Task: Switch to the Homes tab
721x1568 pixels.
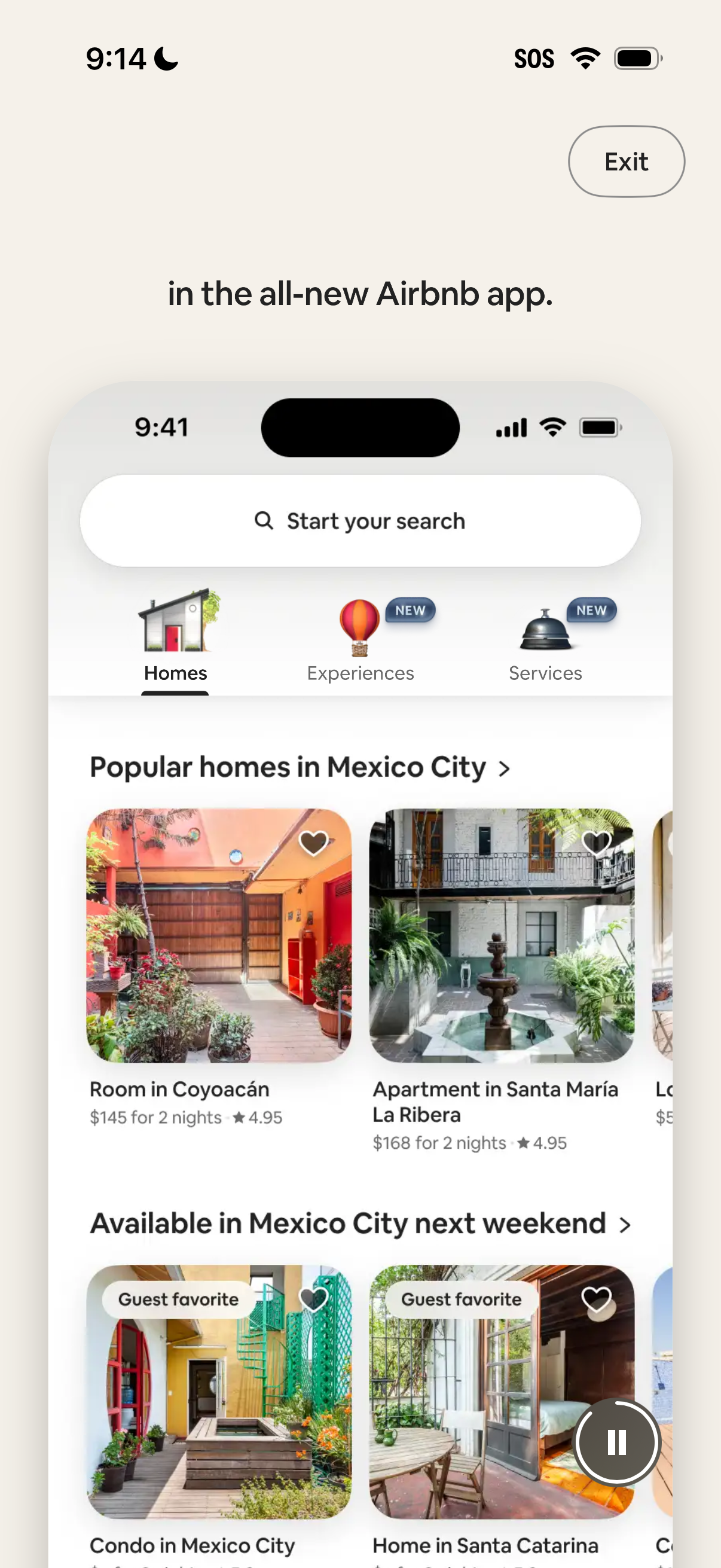Action: pyautogui.click(x=175, y=673)
